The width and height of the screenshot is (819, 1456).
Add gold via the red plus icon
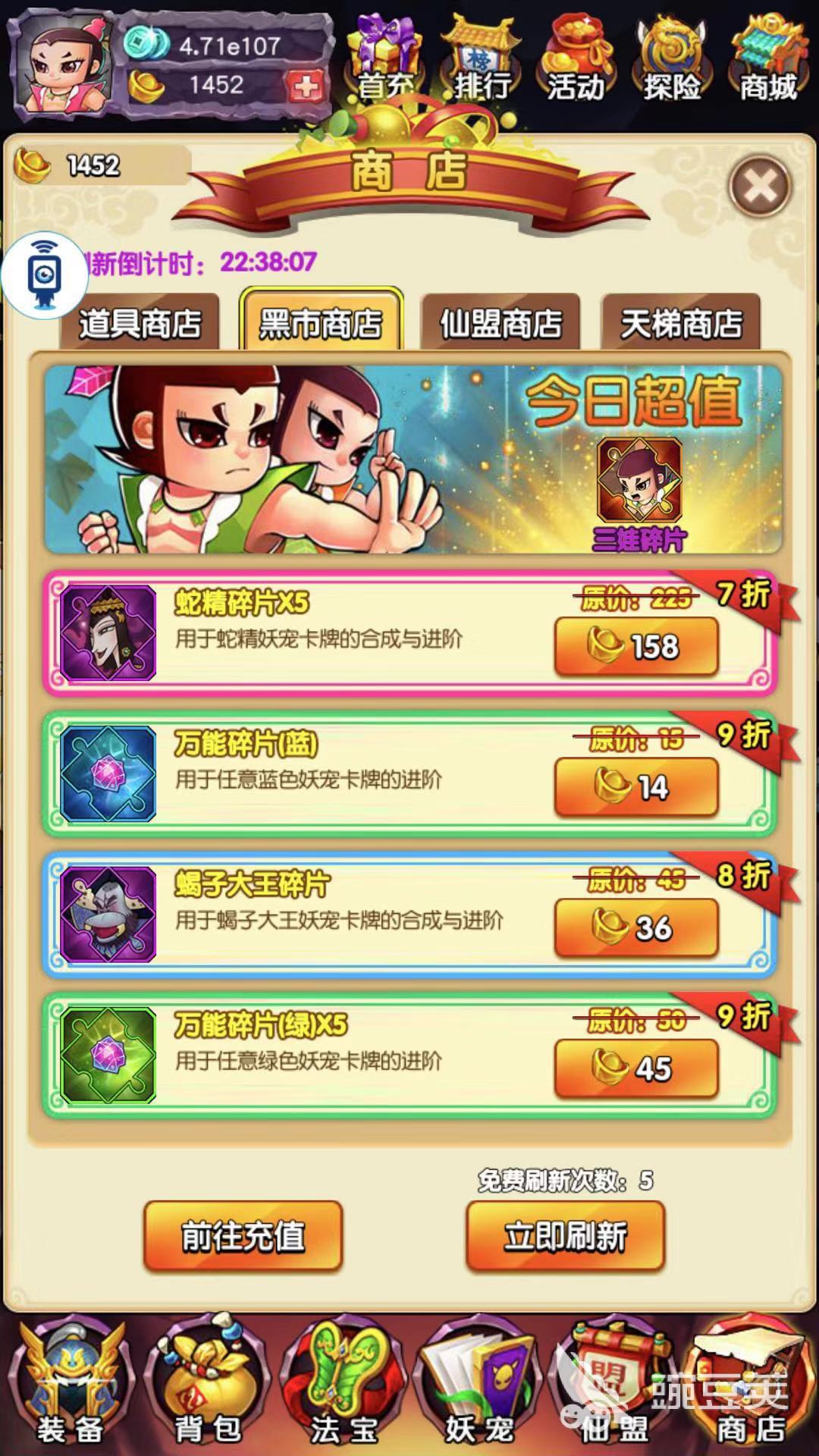click(x=306, y=86)
